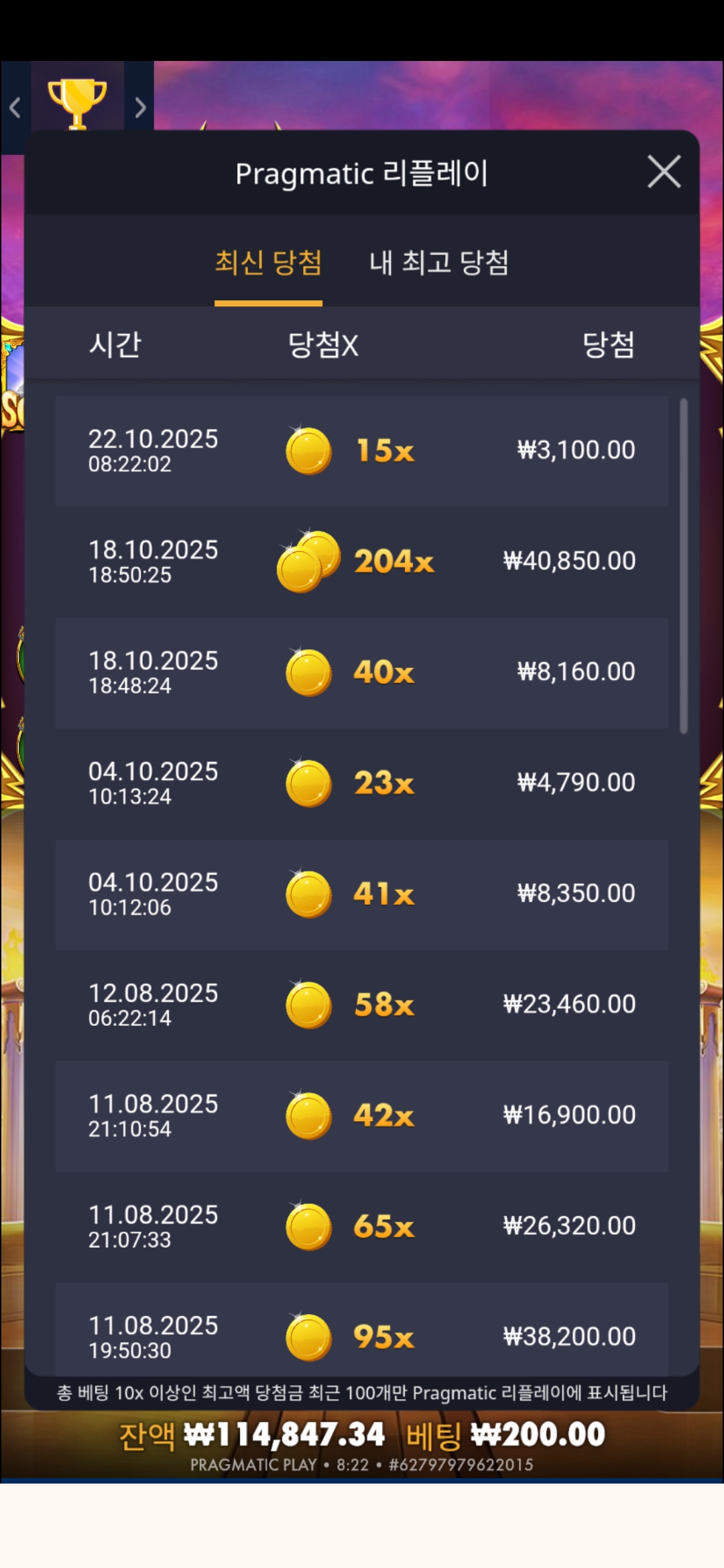The image size is (724, 1568).
Task: Switch to the 내 최고 당첨 tab
Action: click(x=438, y=262)
